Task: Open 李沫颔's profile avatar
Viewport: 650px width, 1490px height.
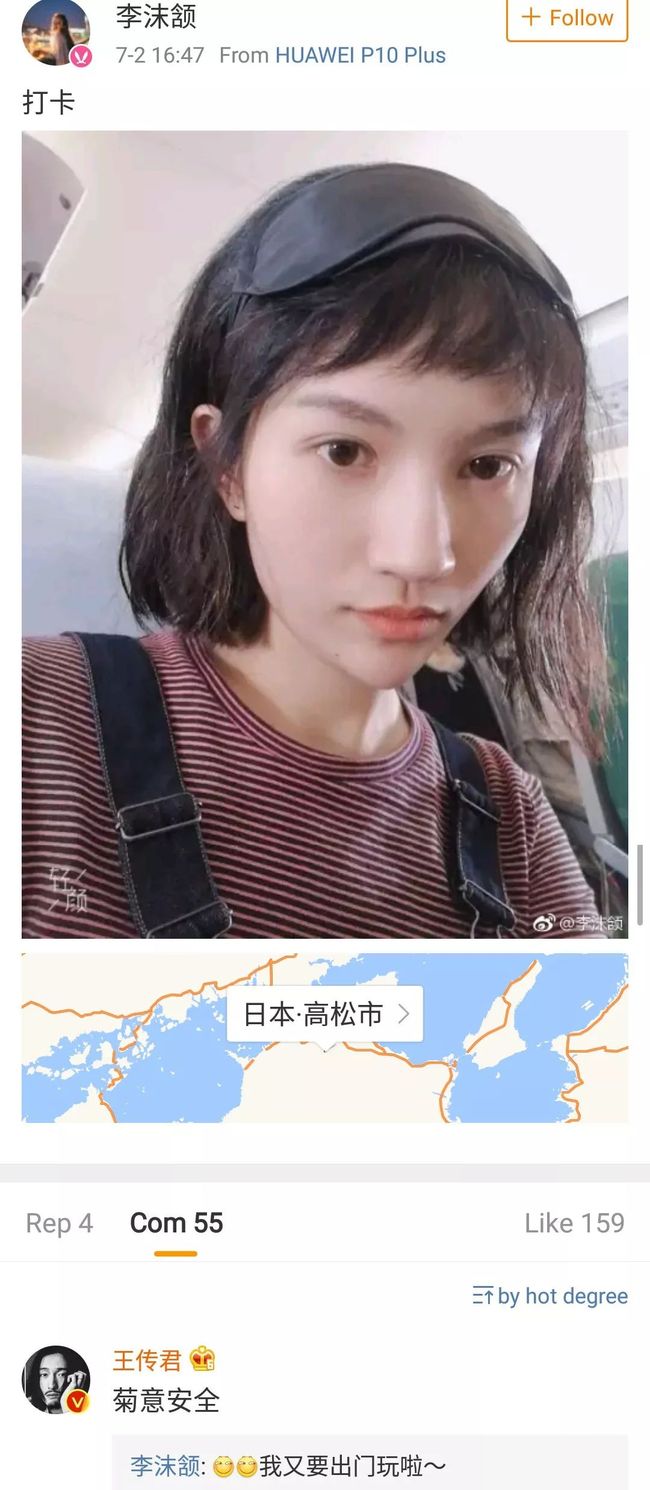Action: click(x=56, y=32)
